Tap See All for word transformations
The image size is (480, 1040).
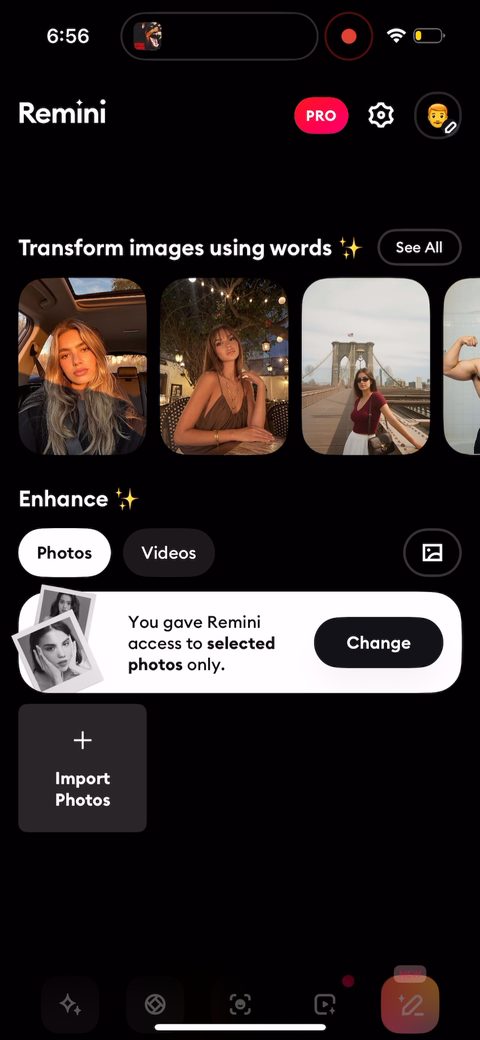click(419, 247)
